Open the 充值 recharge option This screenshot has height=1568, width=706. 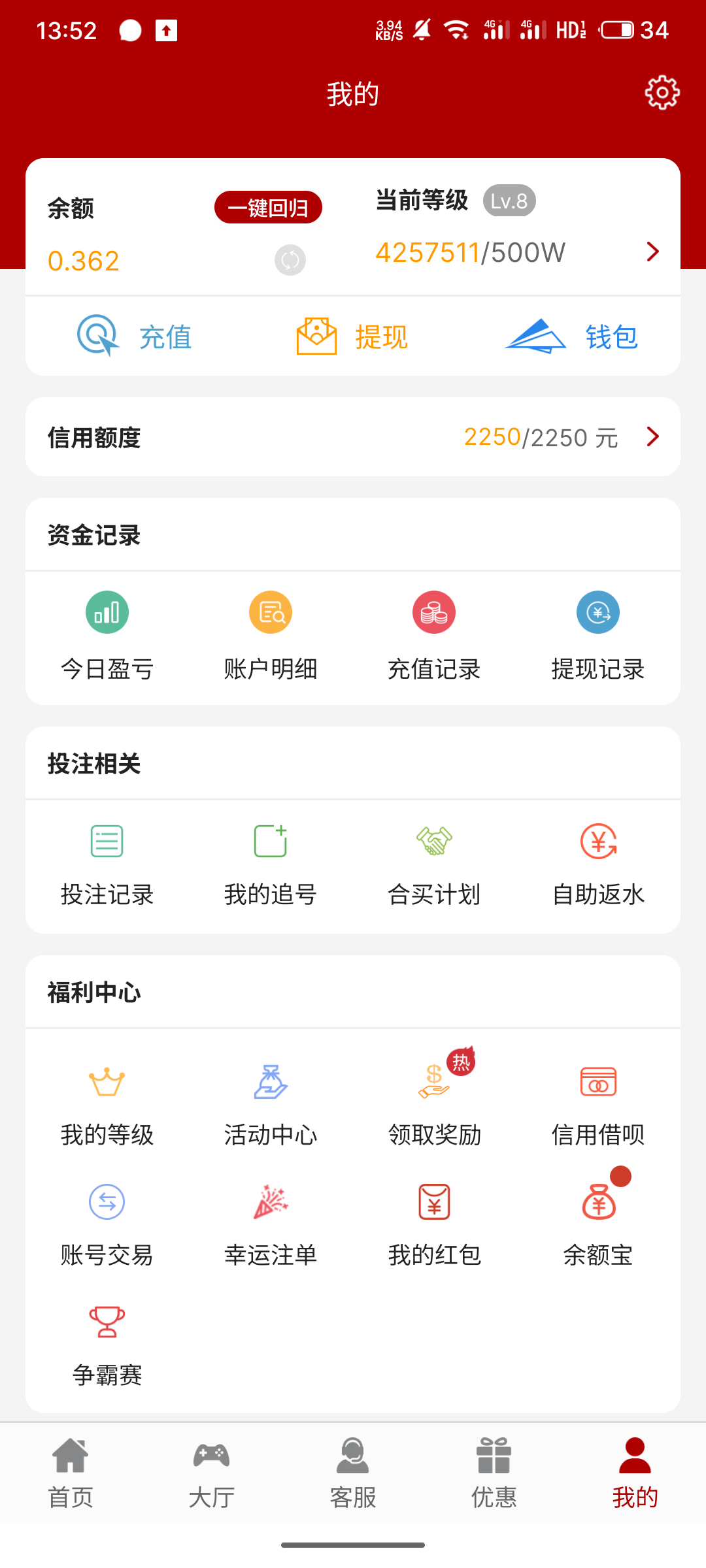pos(135,336)
